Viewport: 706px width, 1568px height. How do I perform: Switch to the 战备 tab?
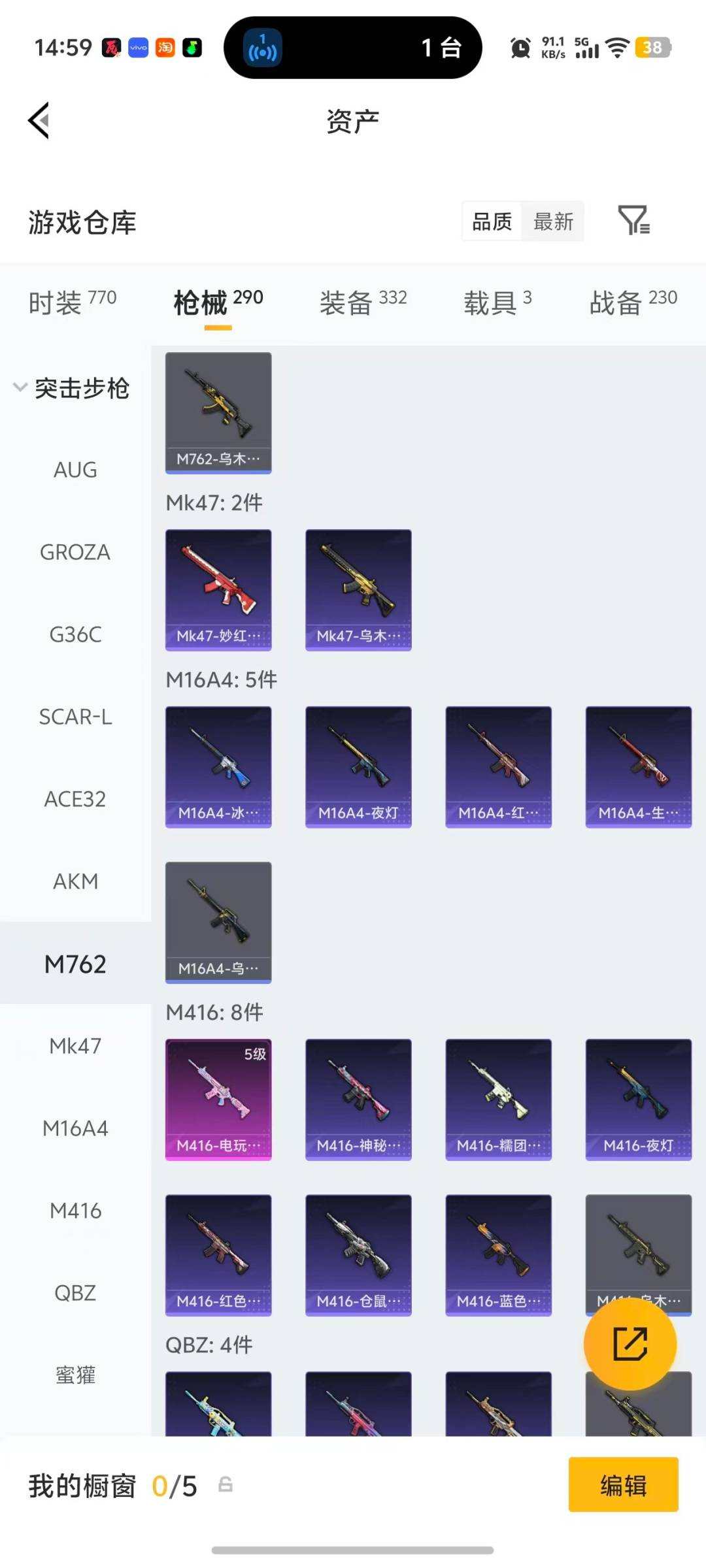click(633, 302)
